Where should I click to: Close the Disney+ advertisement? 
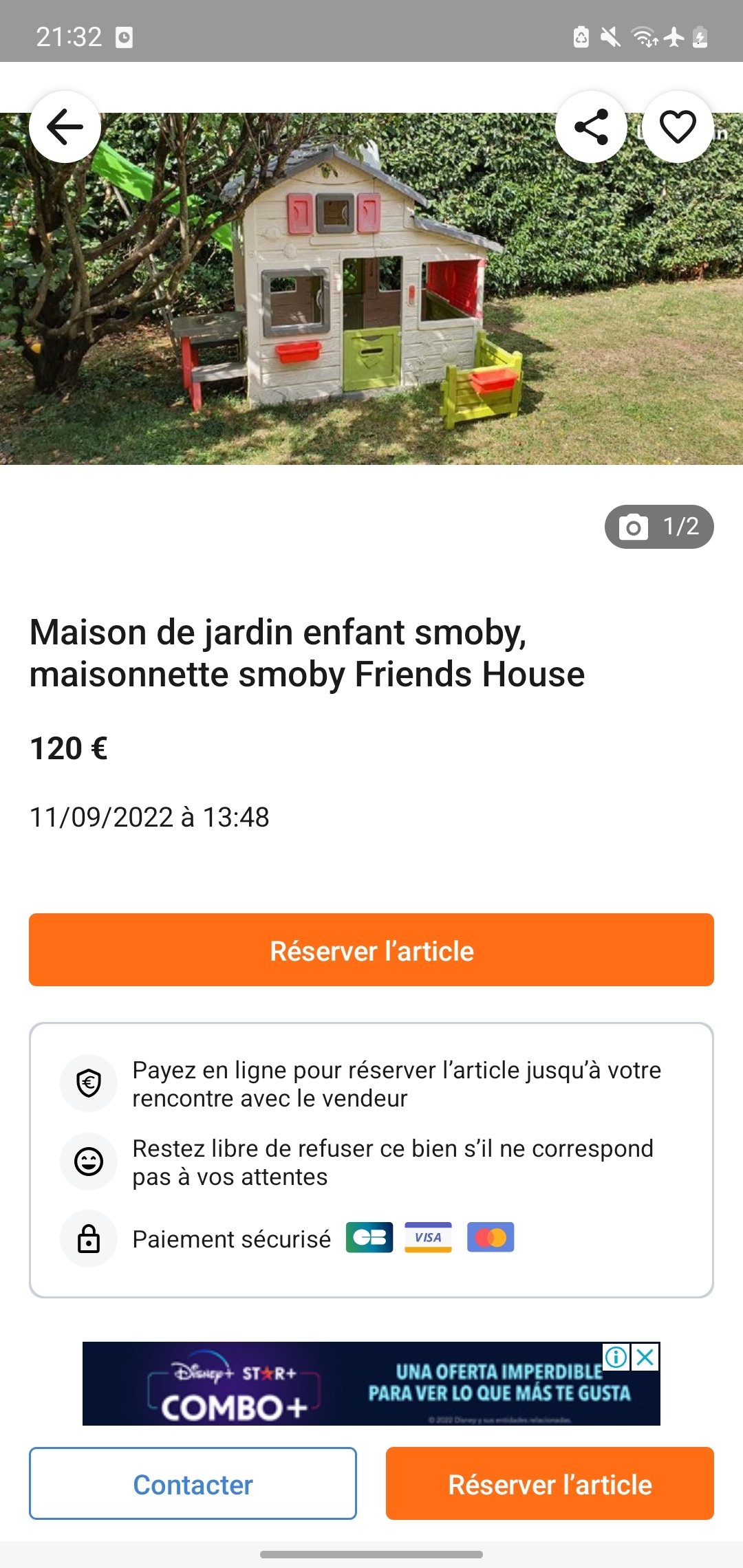tap(646, 1357)
